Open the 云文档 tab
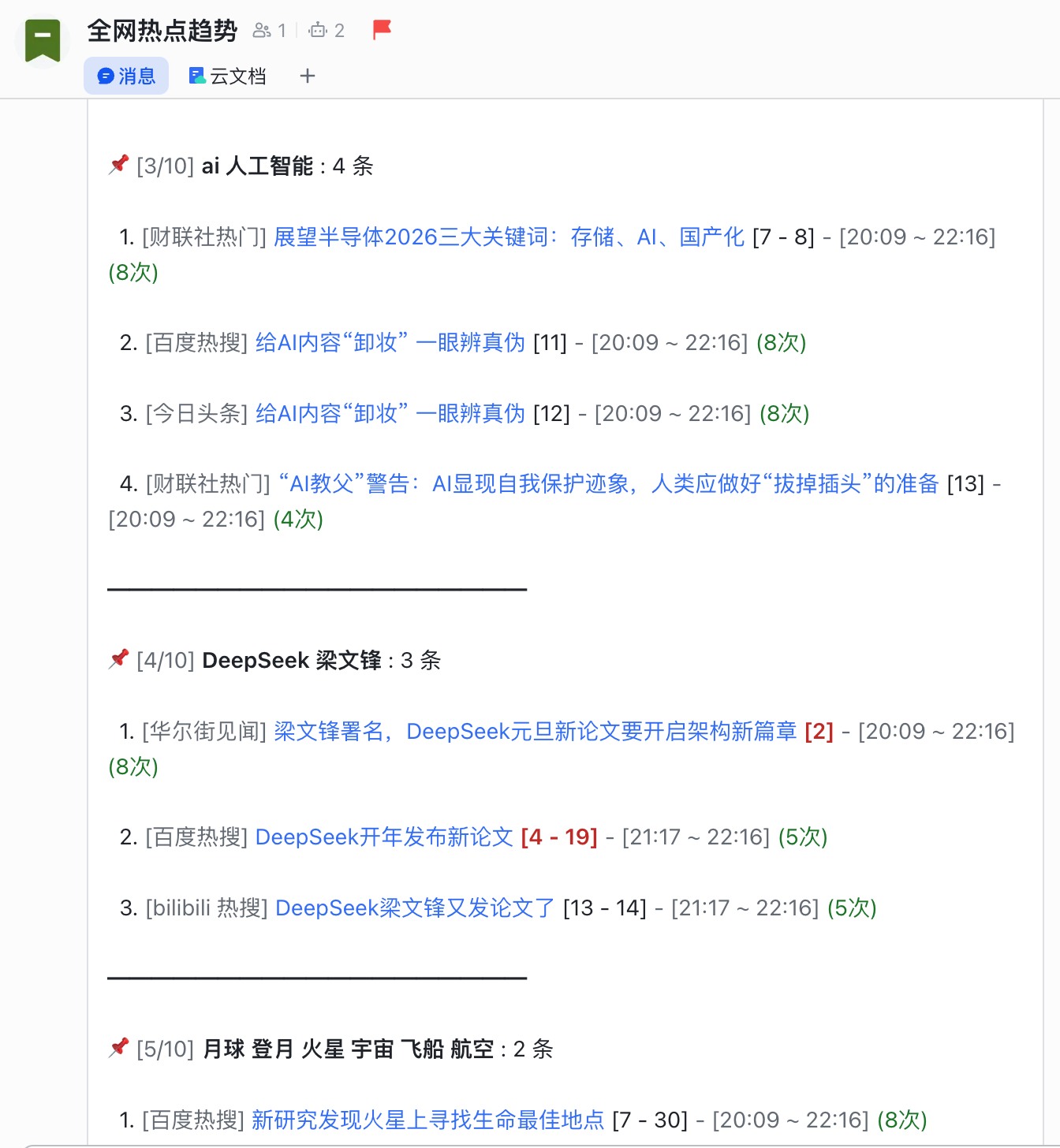Image resolution: width=1060 pixels, height=1148 pixels. pyautogui.click(x=227, y=76)
